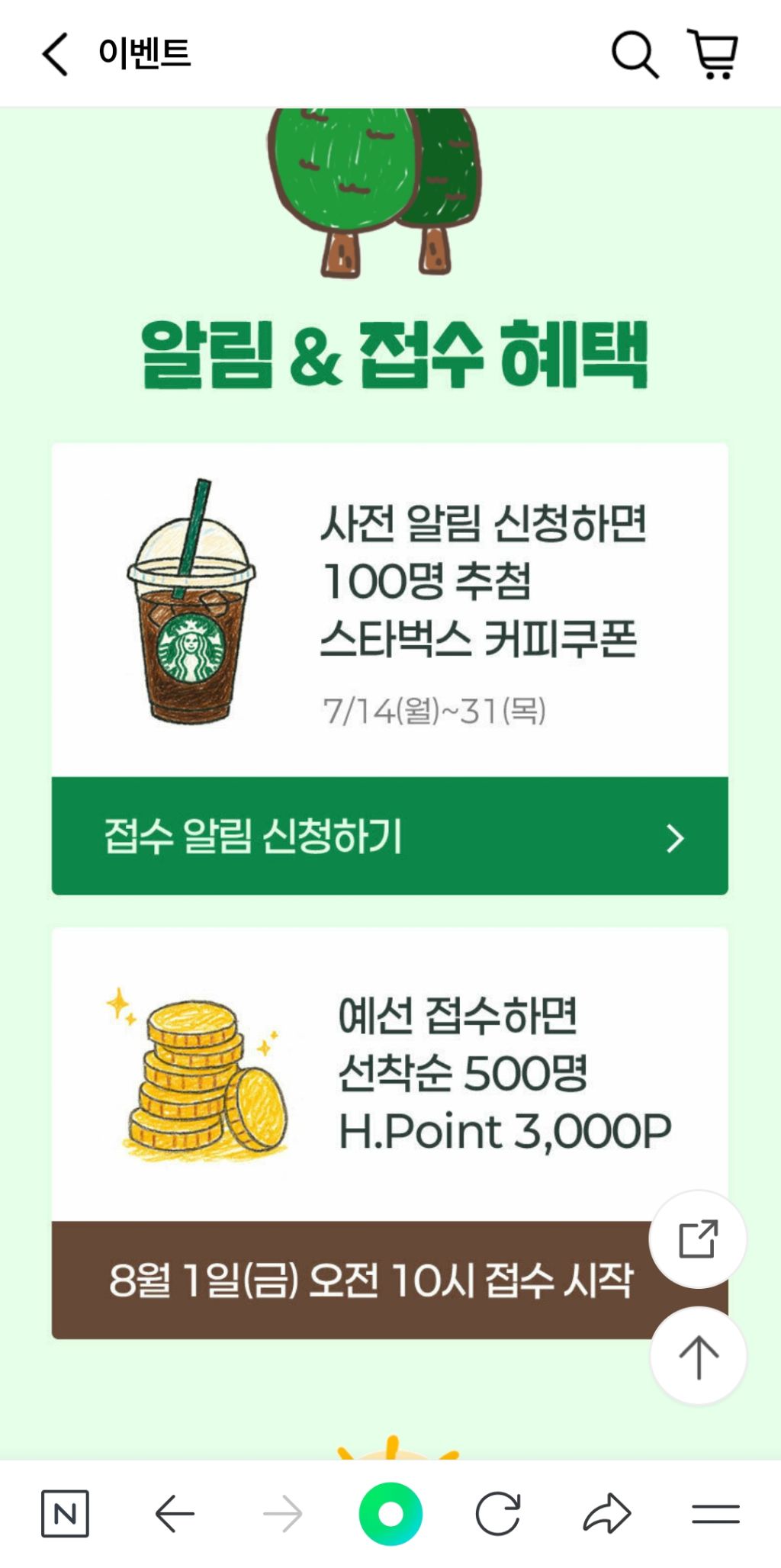Tap 접수 알림 신청하기 button

[390, 836]
